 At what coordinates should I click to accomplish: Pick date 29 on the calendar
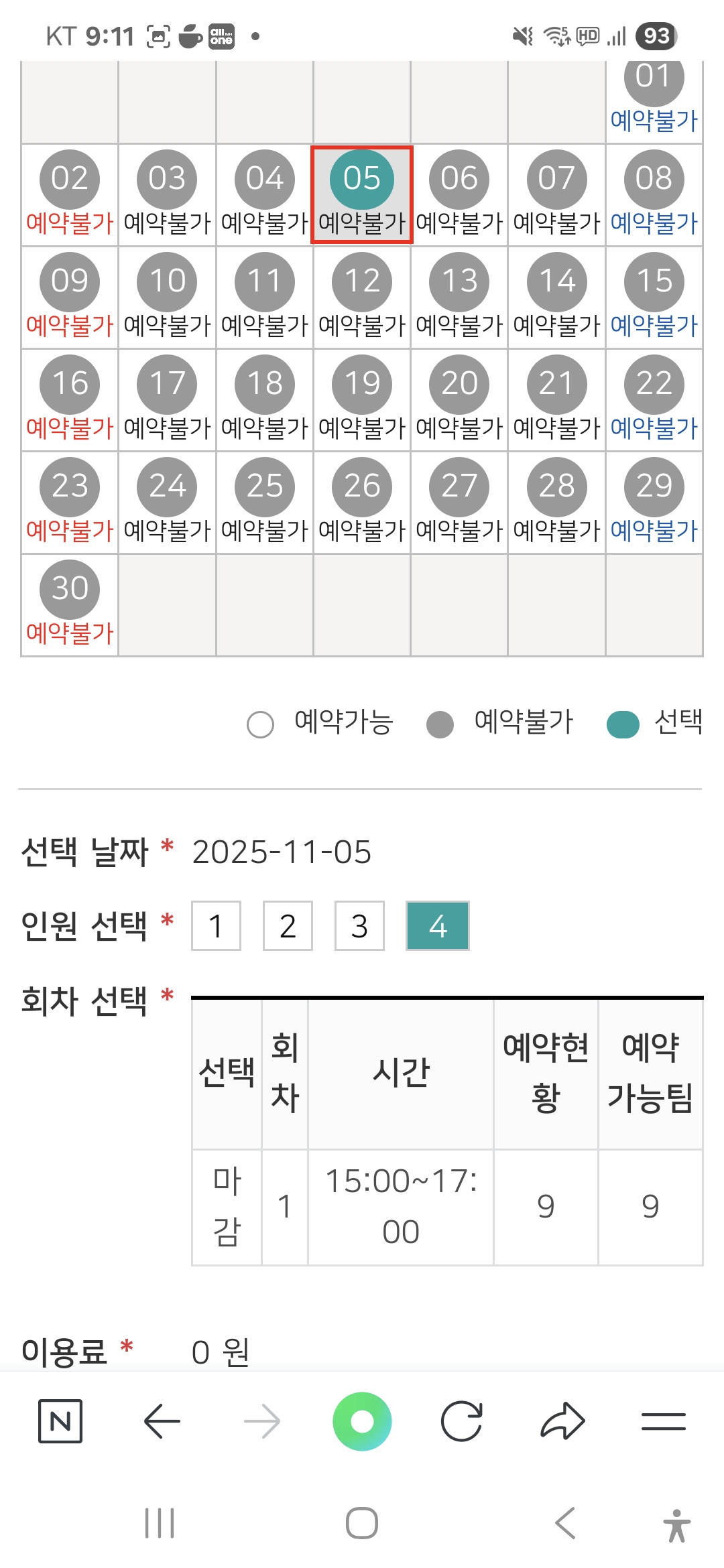coord(654,486)
